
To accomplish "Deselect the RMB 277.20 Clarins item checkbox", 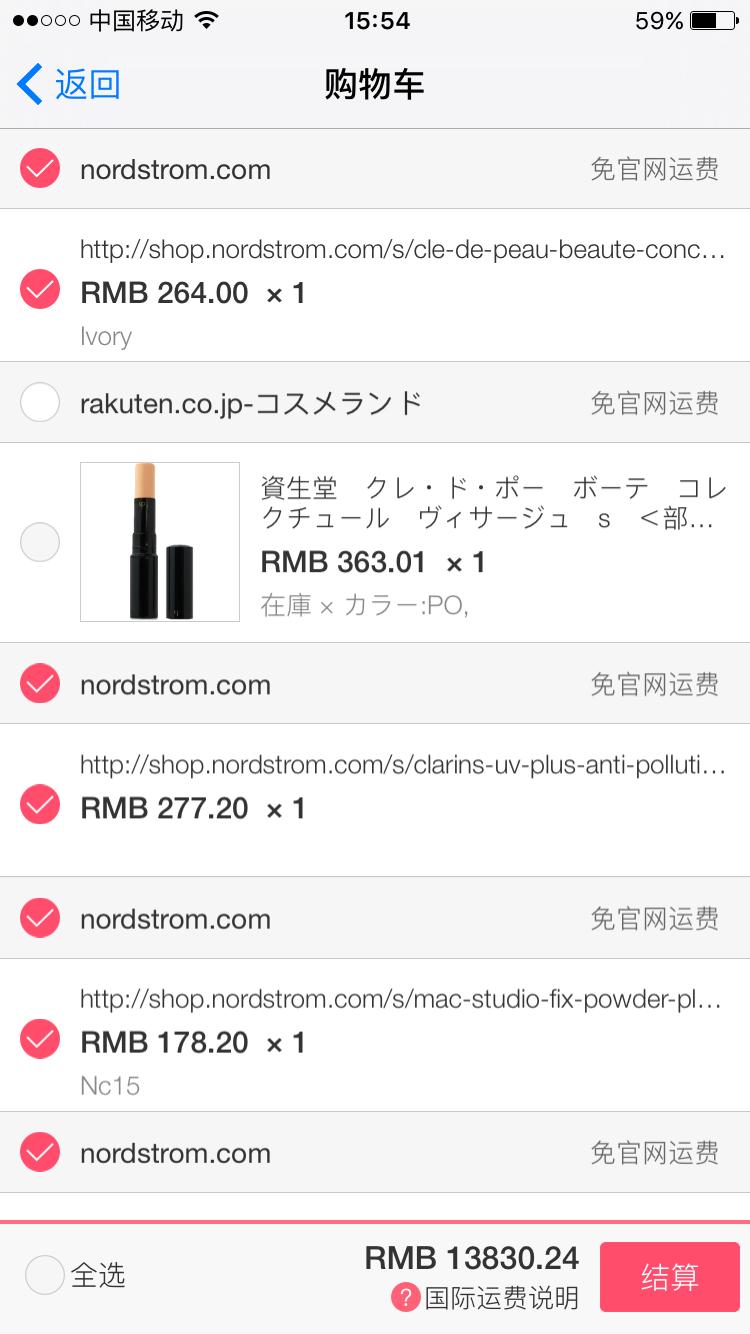I will click(x=39, y=804).
